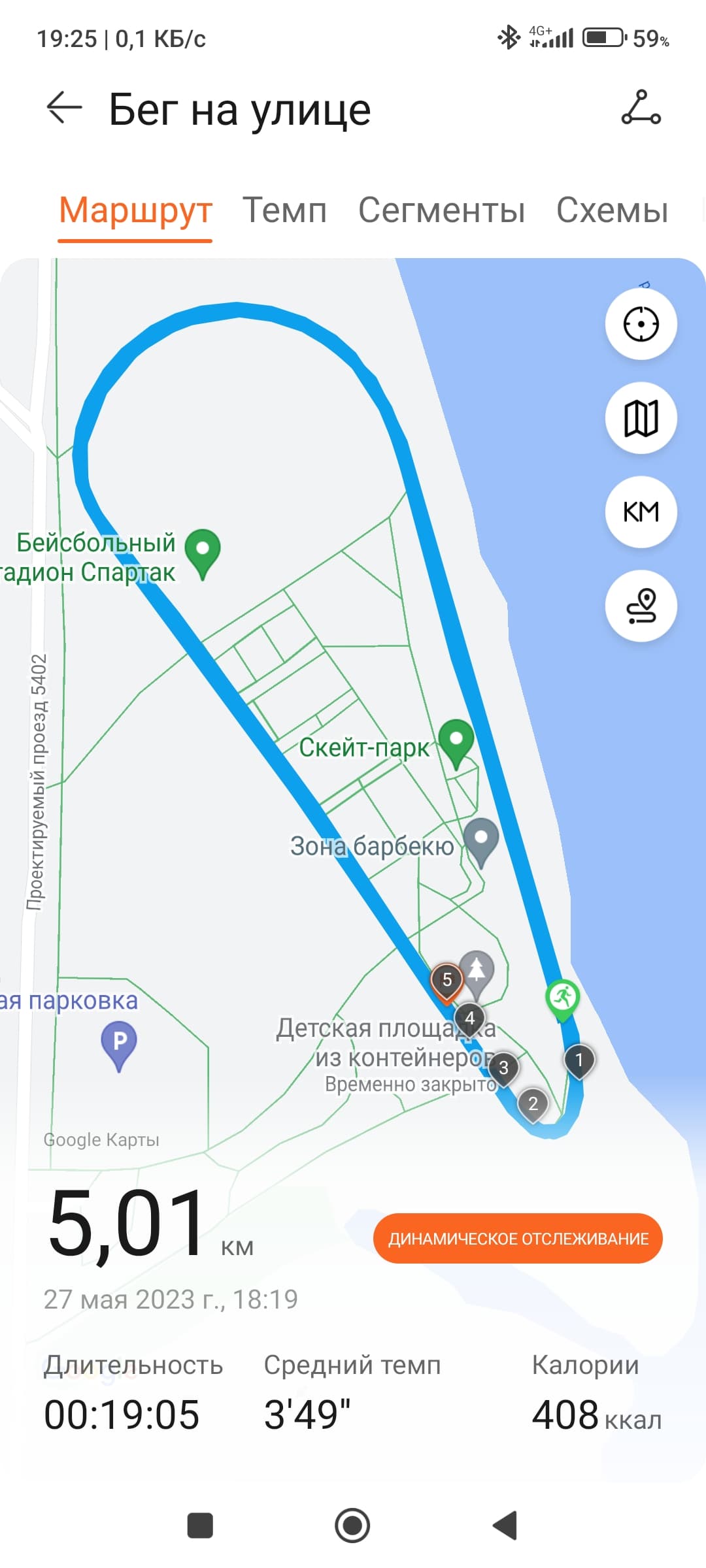Tap the system home button
The width and height of the screenshot is (706, 1568).
[x=352, y=1526]
